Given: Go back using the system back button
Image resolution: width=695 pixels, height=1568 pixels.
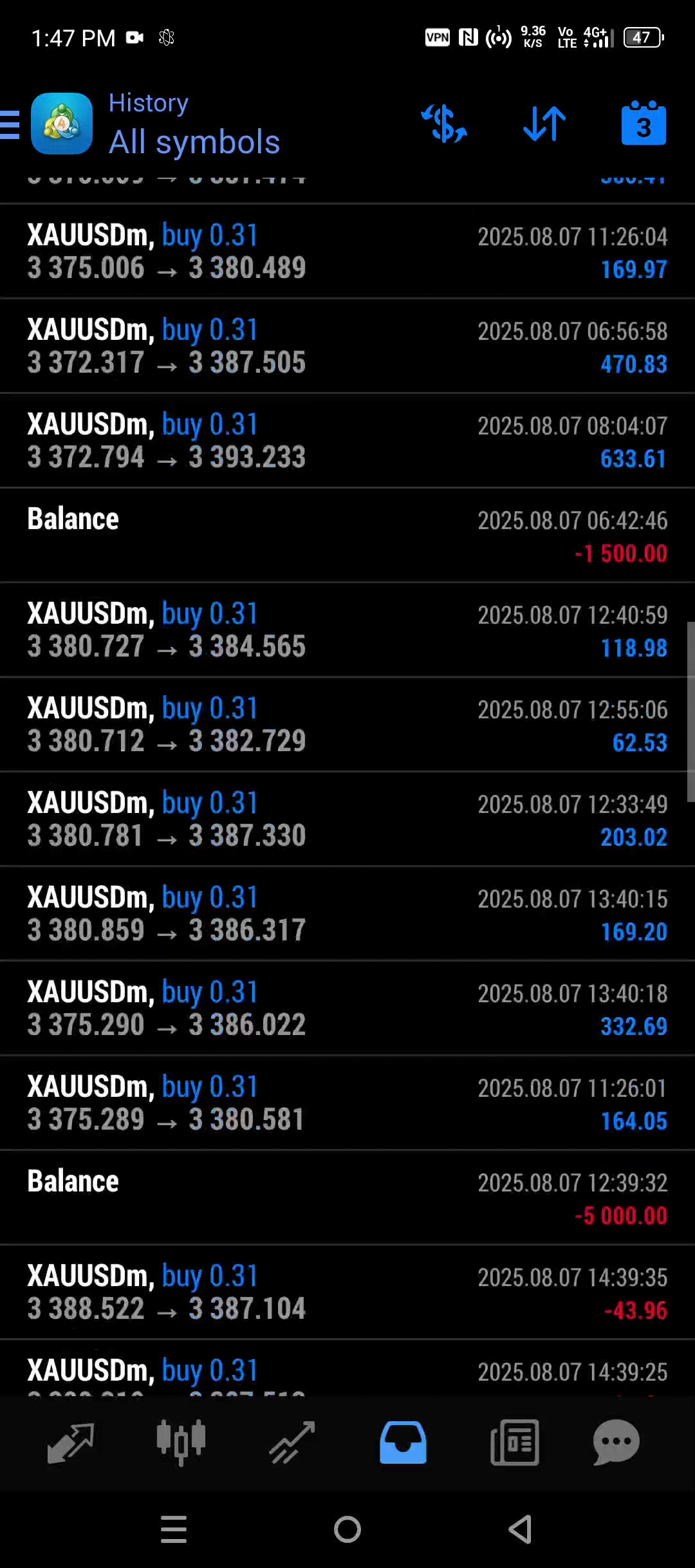Looking at the screenshot, I should [x=521, y=1529].
